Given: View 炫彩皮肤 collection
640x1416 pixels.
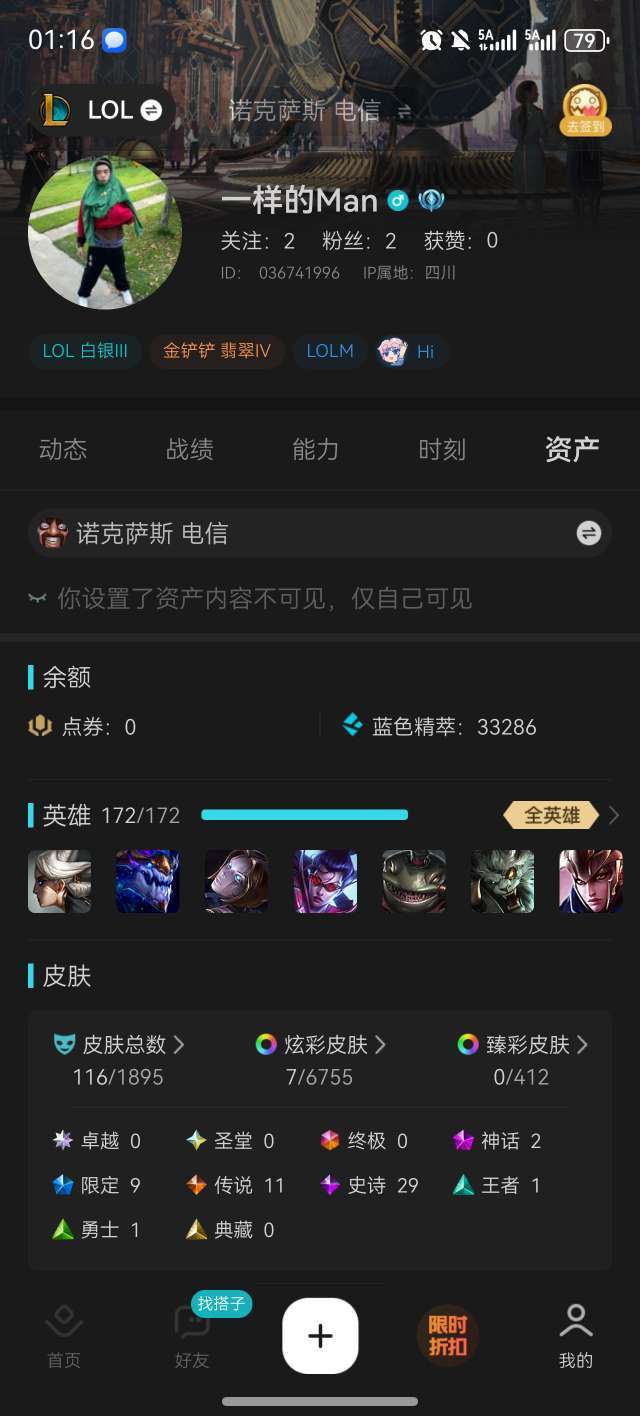Looking at the screenshot, I should point(322,1045).
